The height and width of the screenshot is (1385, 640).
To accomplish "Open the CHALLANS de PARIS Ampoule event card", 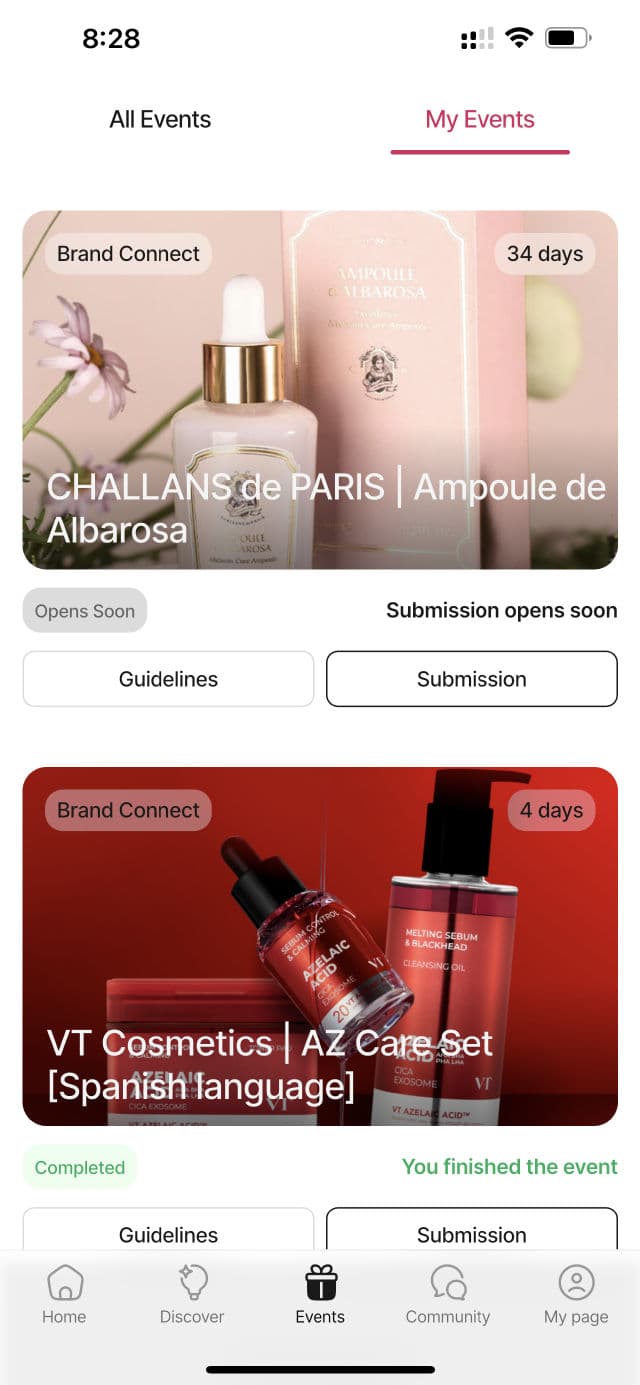I will tap(320, 390).
